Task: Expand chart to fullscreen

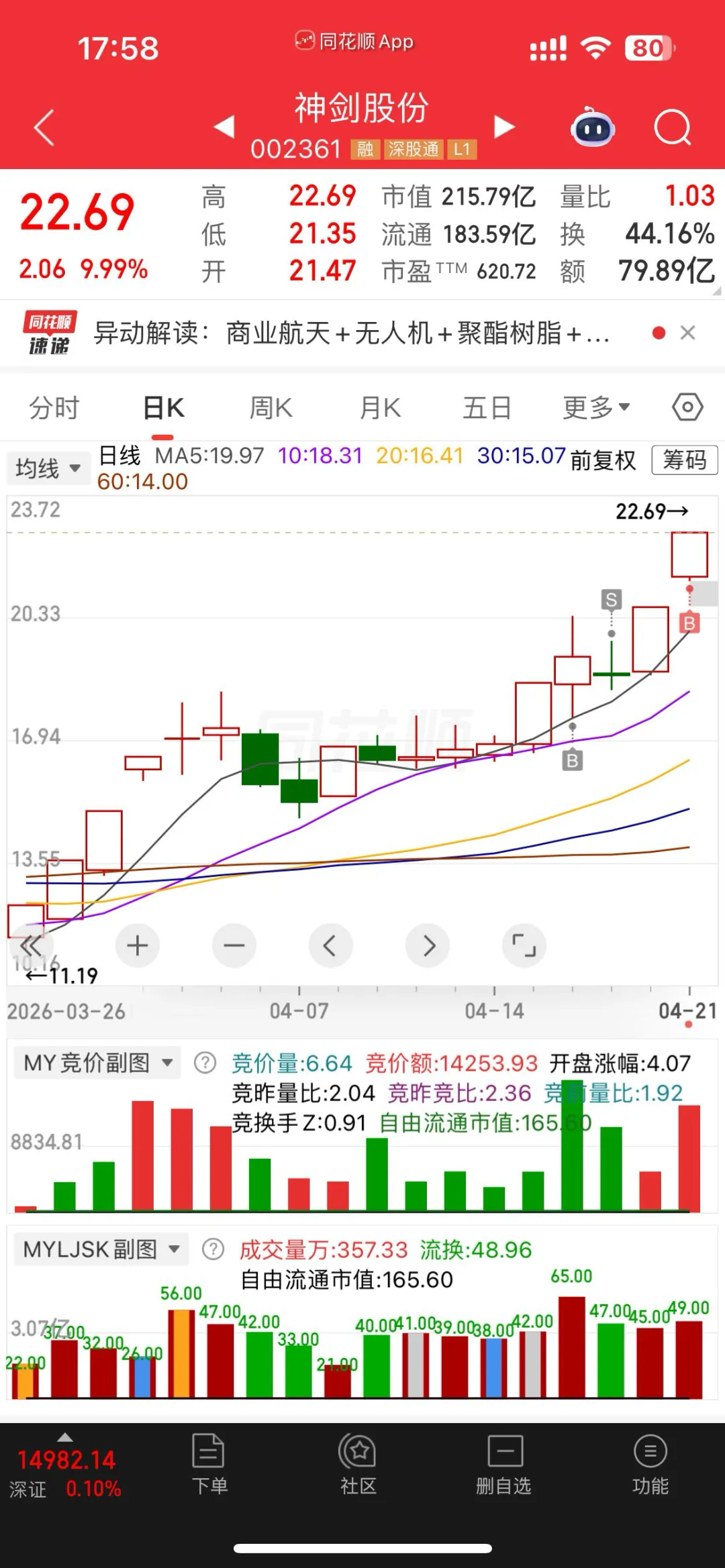Action: coord(524,945)
